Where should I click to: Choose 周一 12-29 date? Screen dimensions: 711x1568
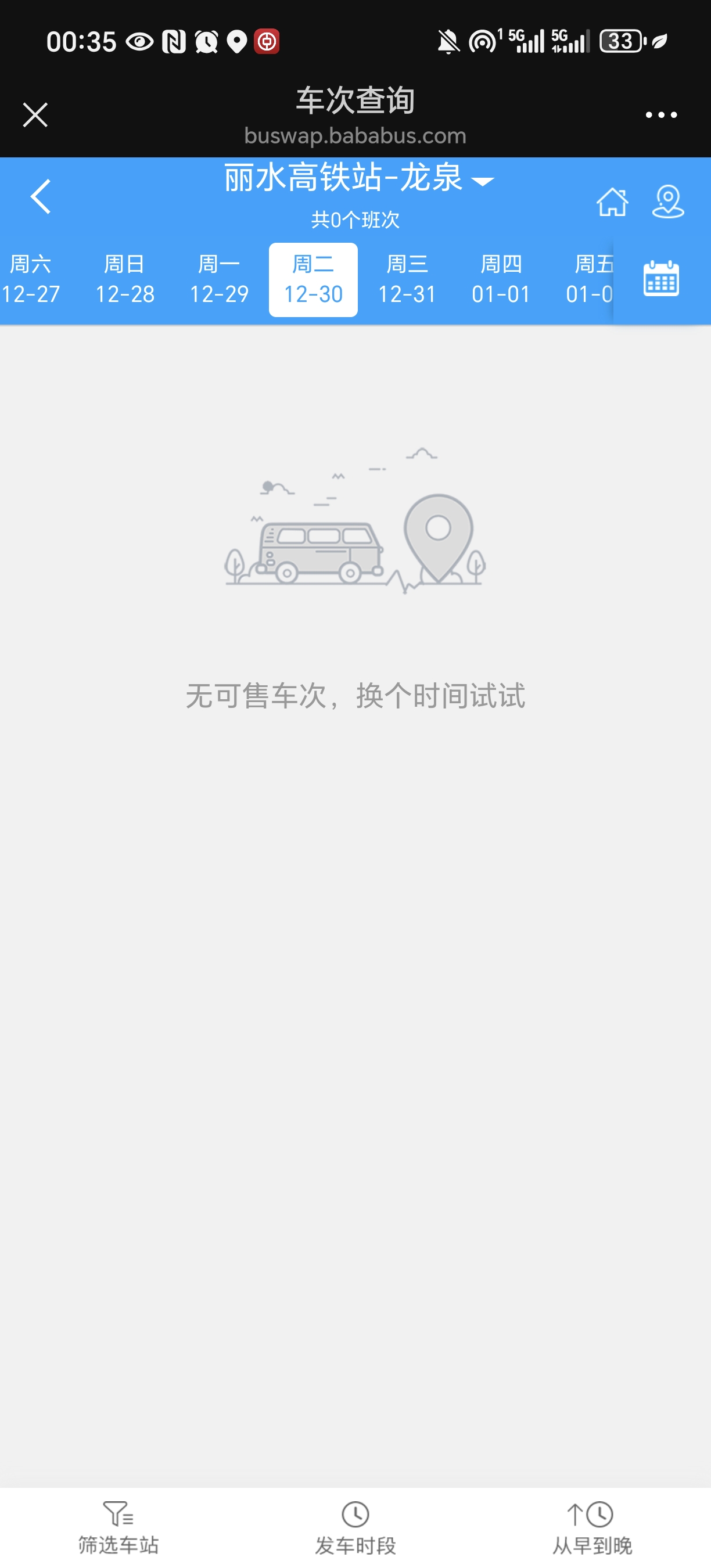pyautogui.click(x=219, y=280)
